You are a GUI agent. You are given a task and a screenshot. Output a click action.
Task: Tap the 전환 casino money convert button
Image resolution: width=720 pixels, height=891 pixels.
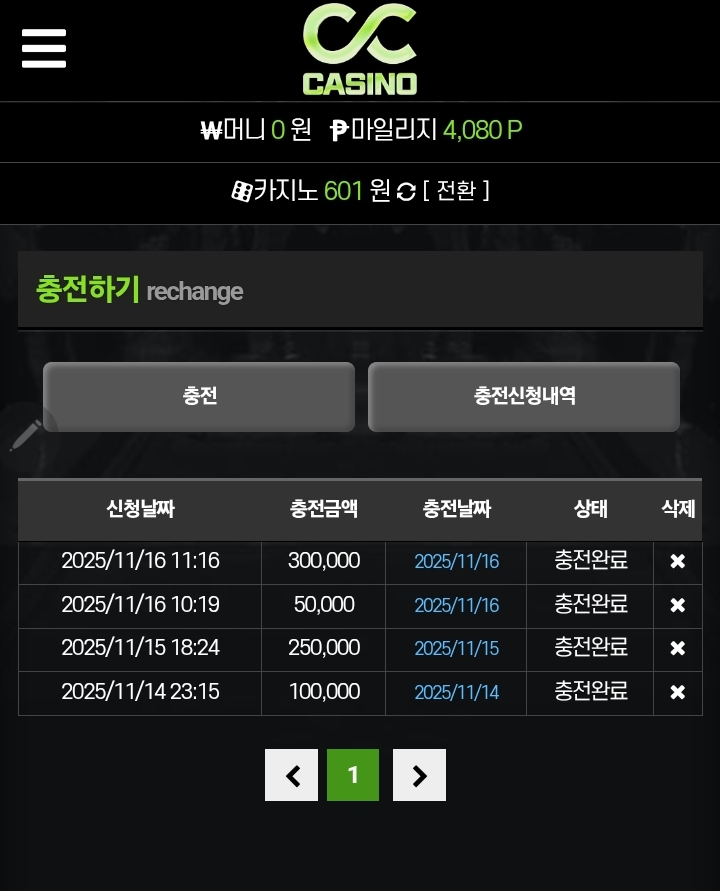[x=456, y=190]
